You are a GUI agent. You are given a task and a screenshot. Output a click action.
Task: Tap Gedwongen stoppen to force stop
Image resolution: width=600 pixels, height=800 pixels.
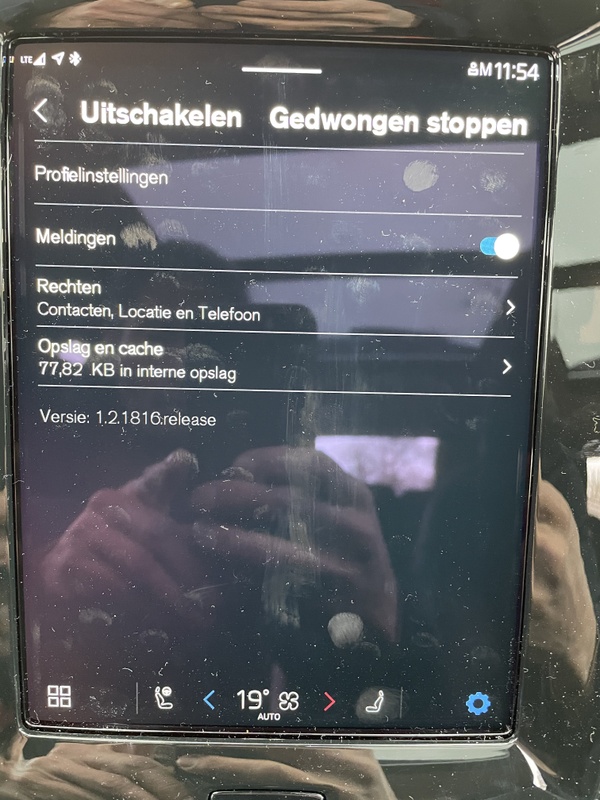397,122
